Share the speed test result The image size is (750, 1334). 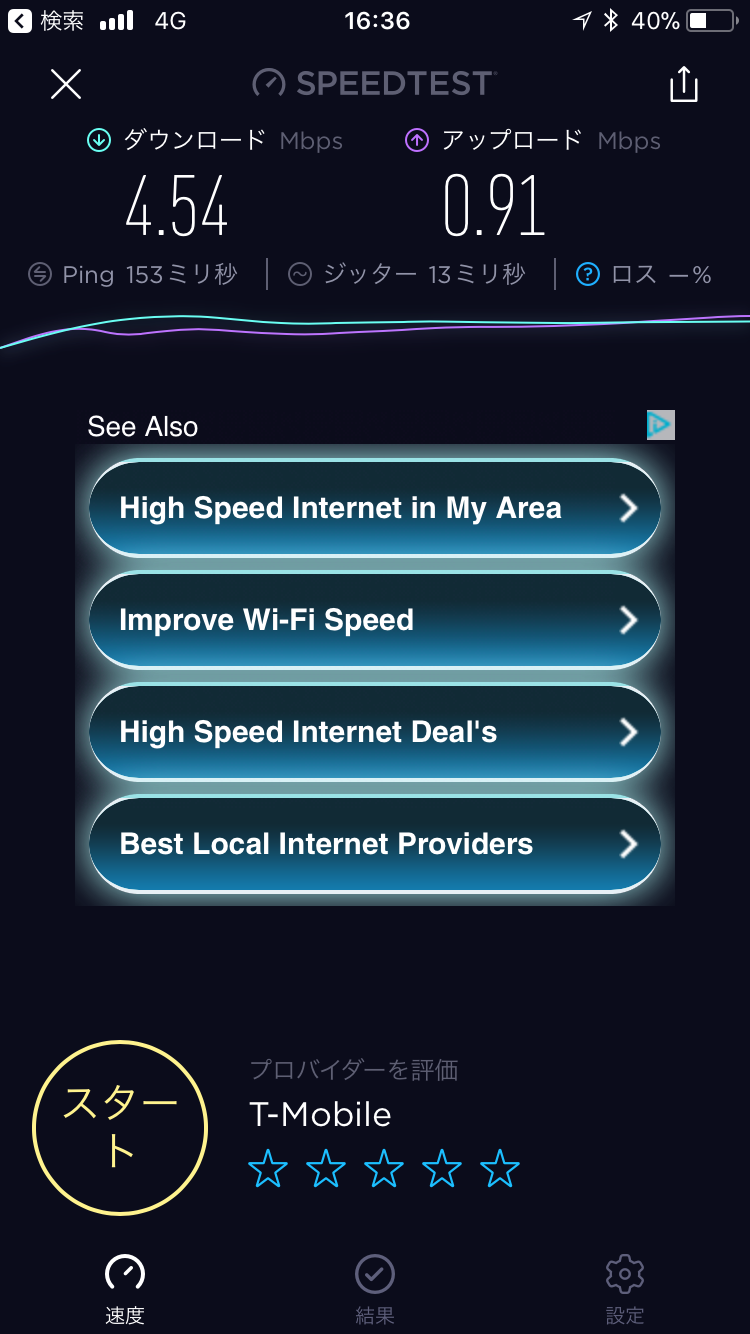tap(683, 84)
